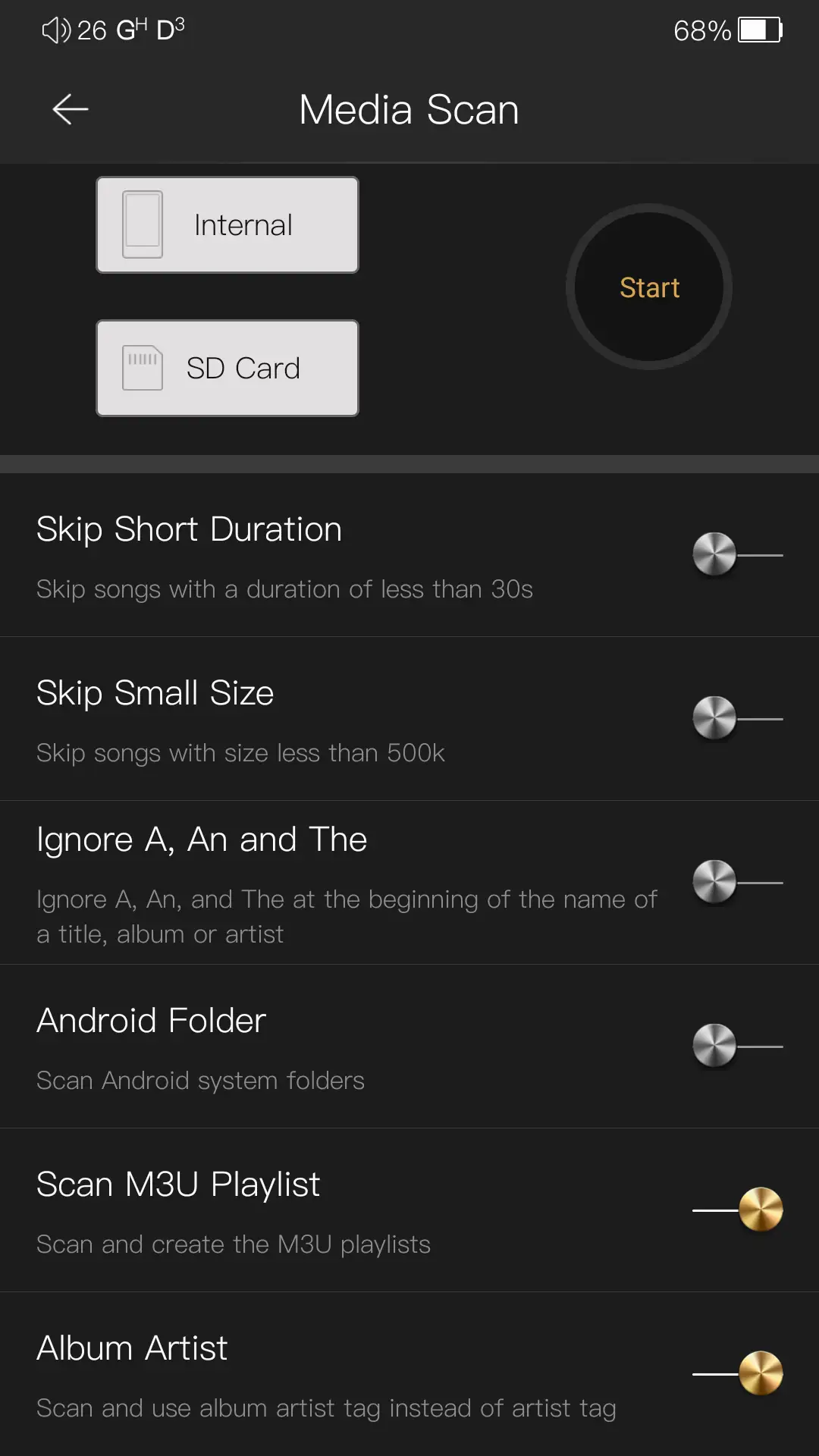Viewport: 819px width, 1456px height.
Task: Disable Scan M3U Playlist
Action: 738,1210
